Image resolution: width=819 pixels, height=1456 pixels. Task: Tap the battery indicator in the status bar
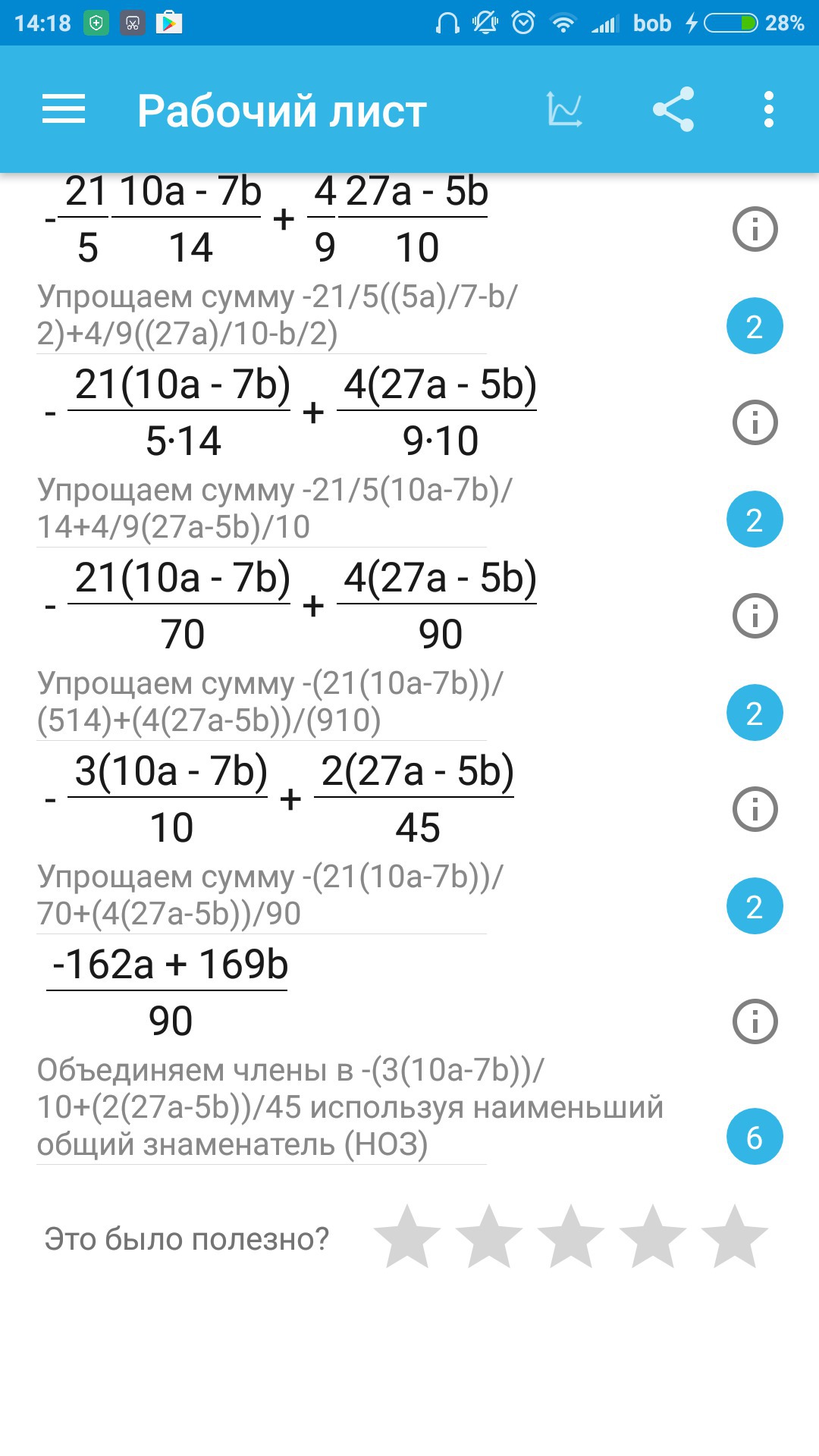tap(730, 21)
